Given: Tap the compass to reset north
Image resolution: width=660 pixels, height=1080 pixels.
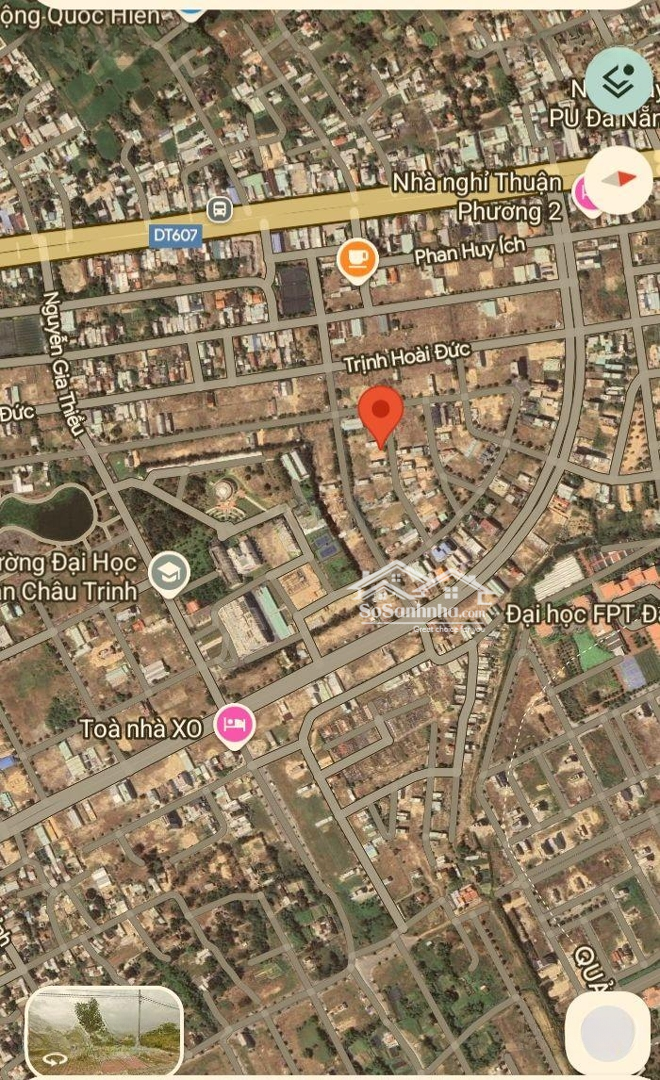Looking at the screenshot, I should [x=618, y=180].
